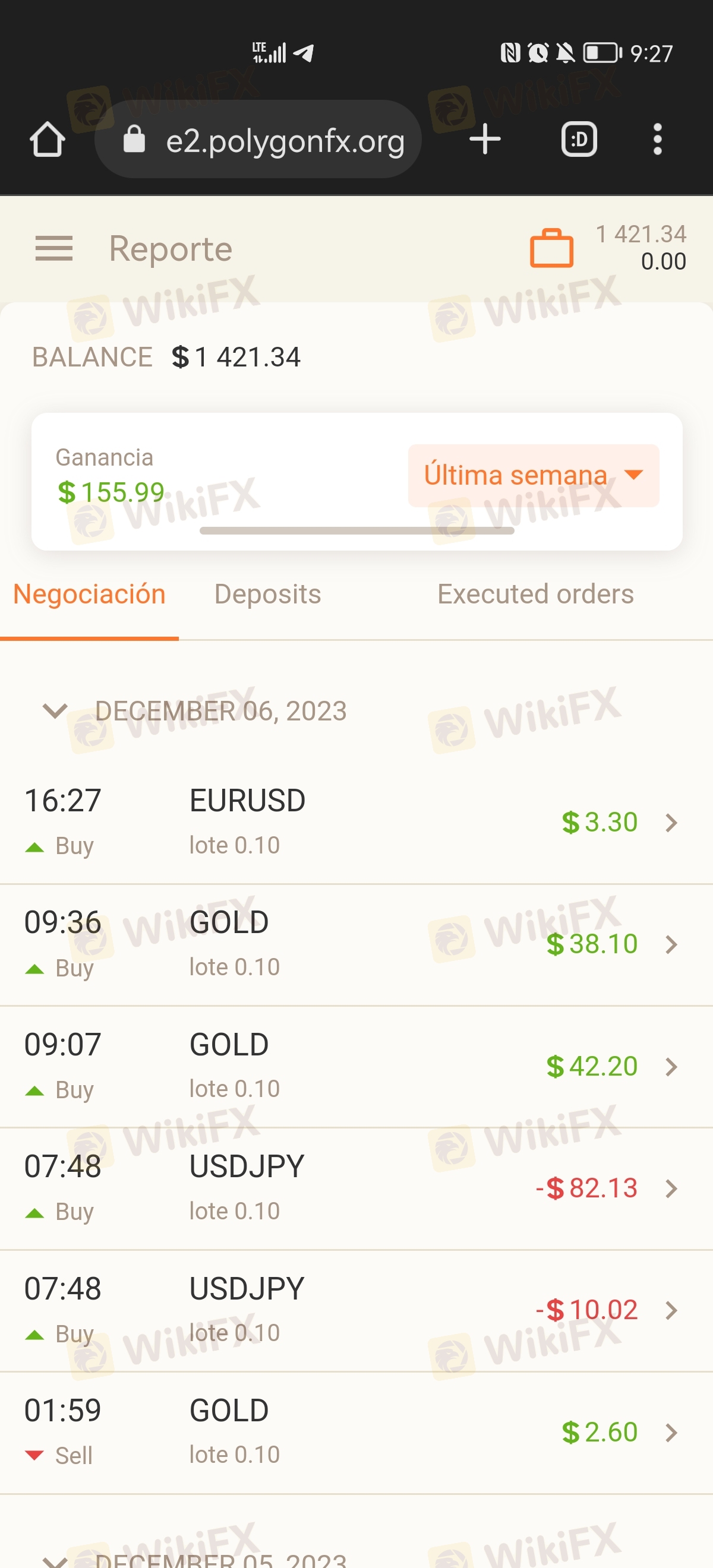Open the 16:27 EURUSD trade details
Screen dimensions: 713x1568
(x=356, y=823)
